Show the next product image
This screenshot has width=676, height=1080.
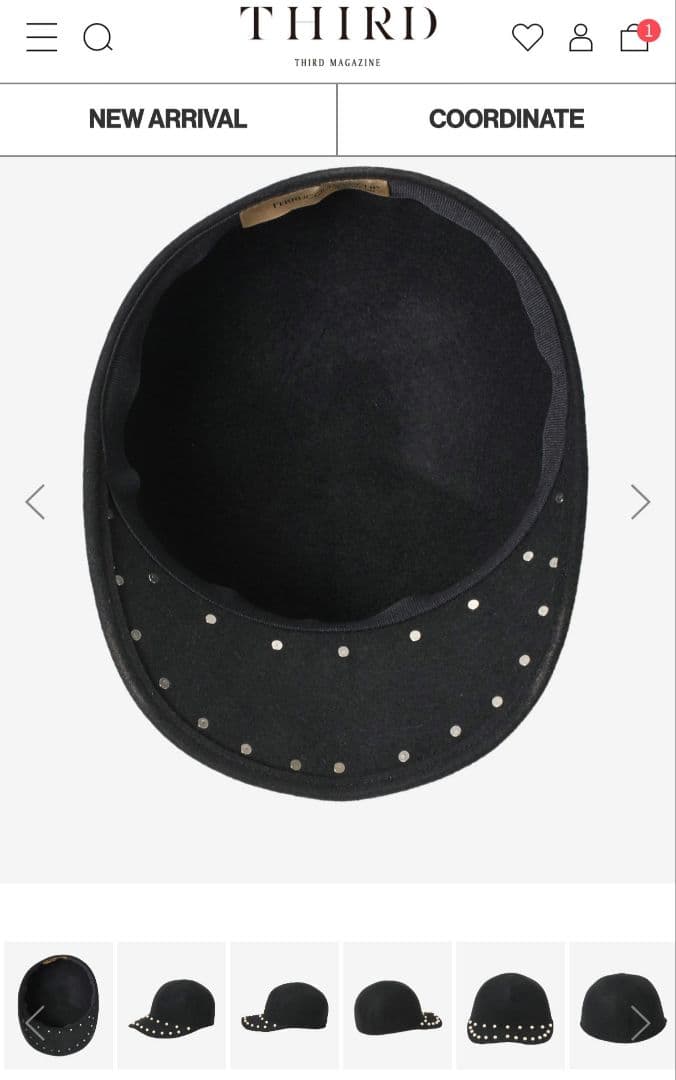pos(640,502)
